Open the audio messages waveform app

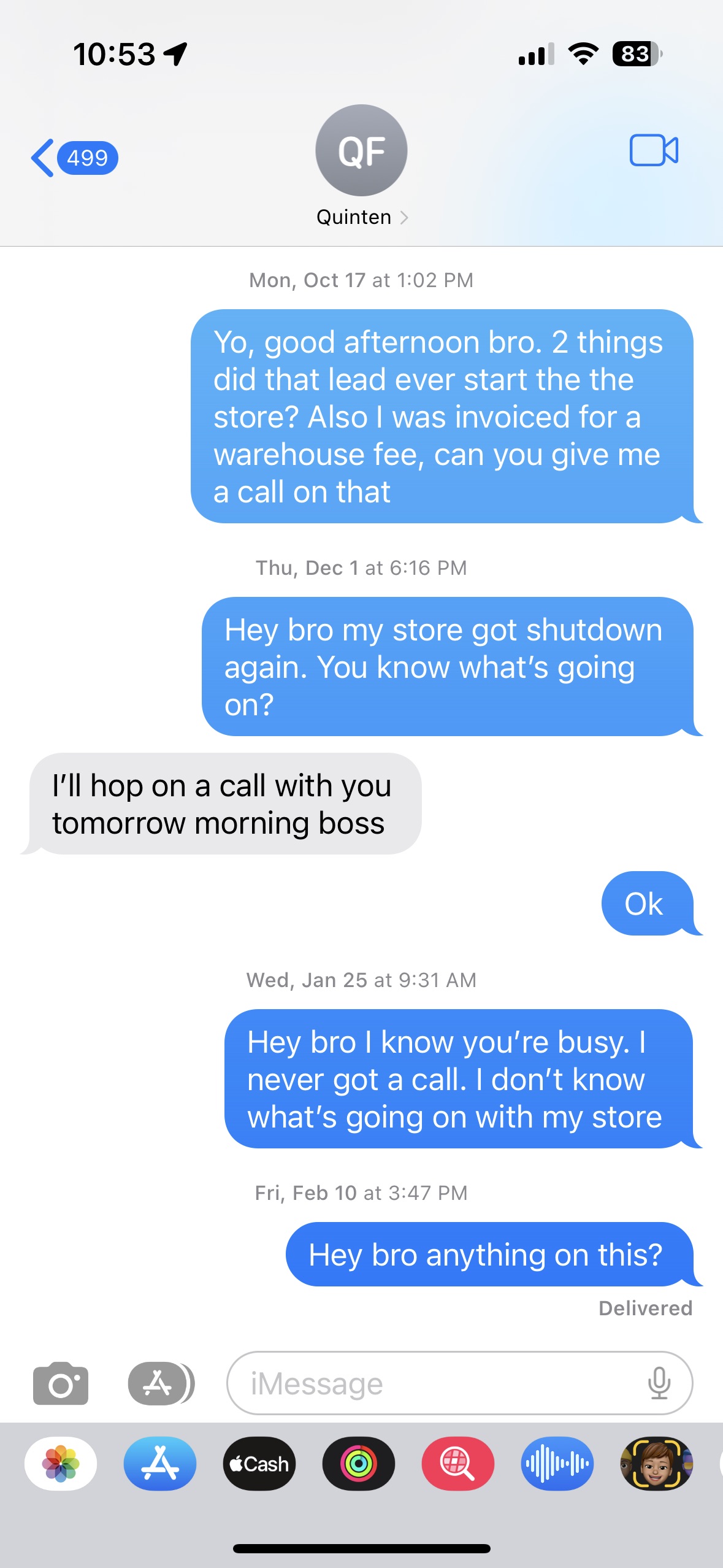click(x=557, y=1464)
